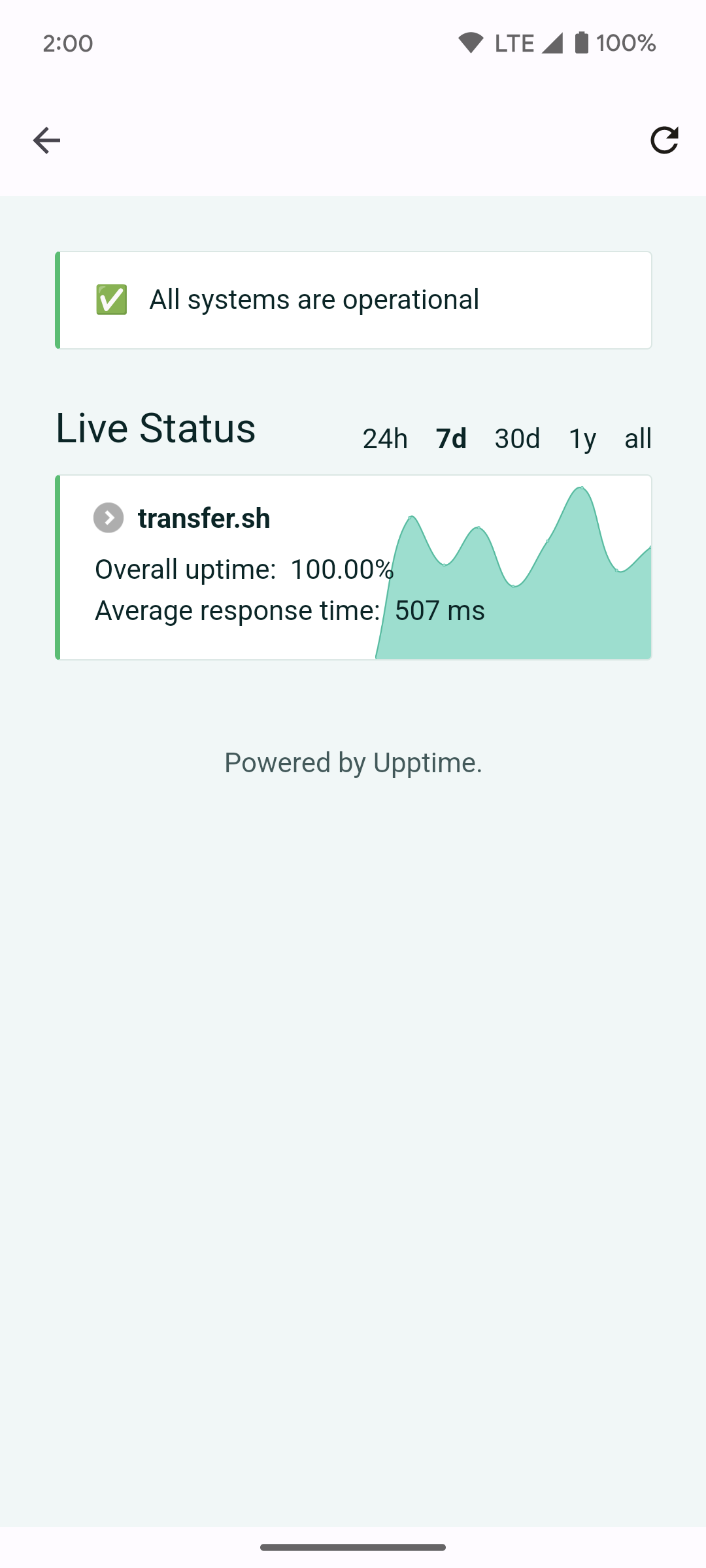Reload the status page
The width and height of the screenshot is (706, 1568).
click(x=664, y=140)
